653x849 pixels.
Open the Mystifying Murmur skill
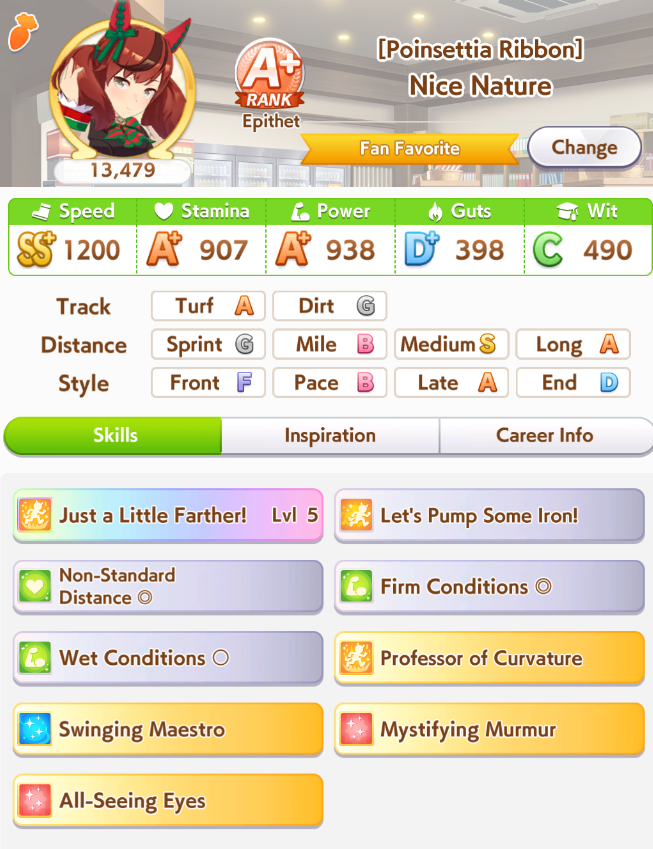click(489, 729)
